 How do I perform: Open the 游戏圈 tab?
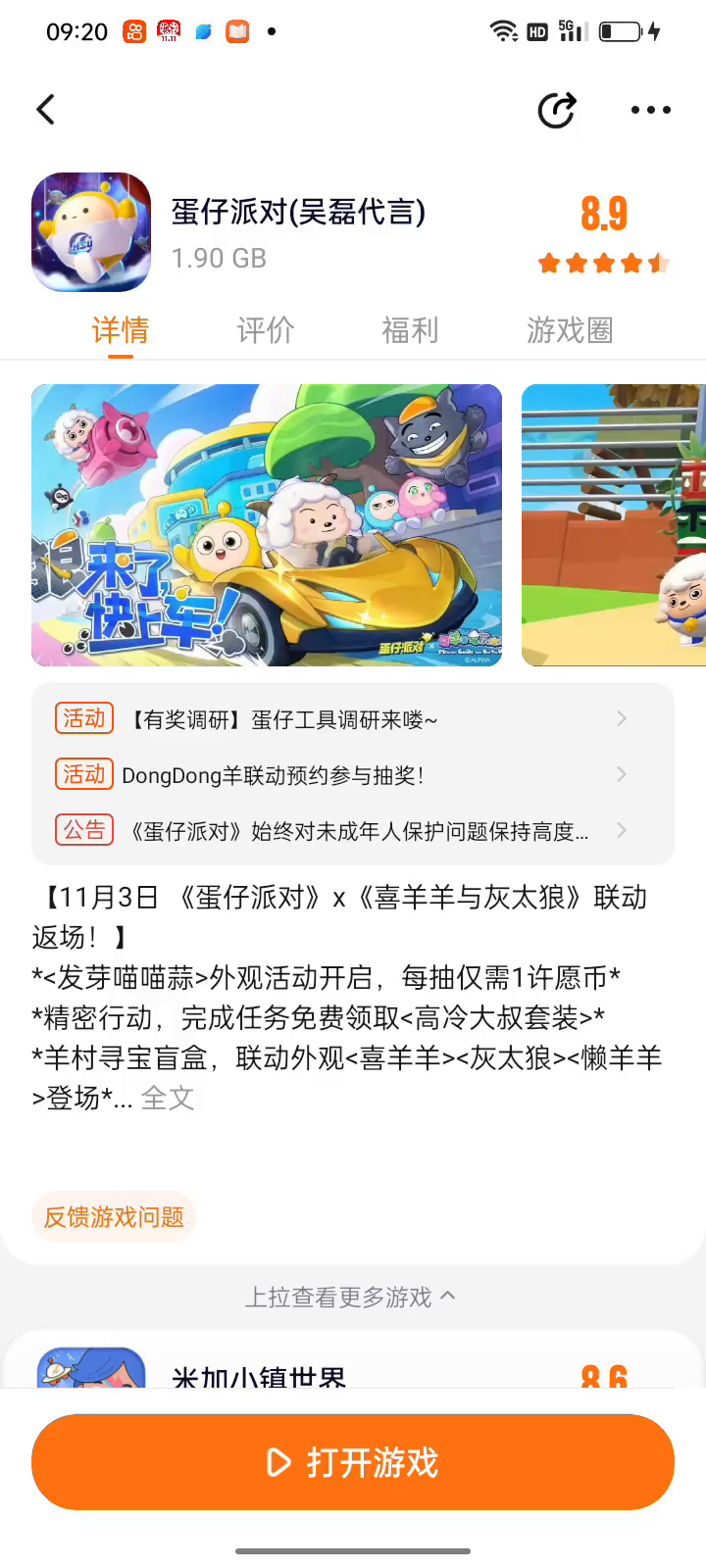coord(570,330)
